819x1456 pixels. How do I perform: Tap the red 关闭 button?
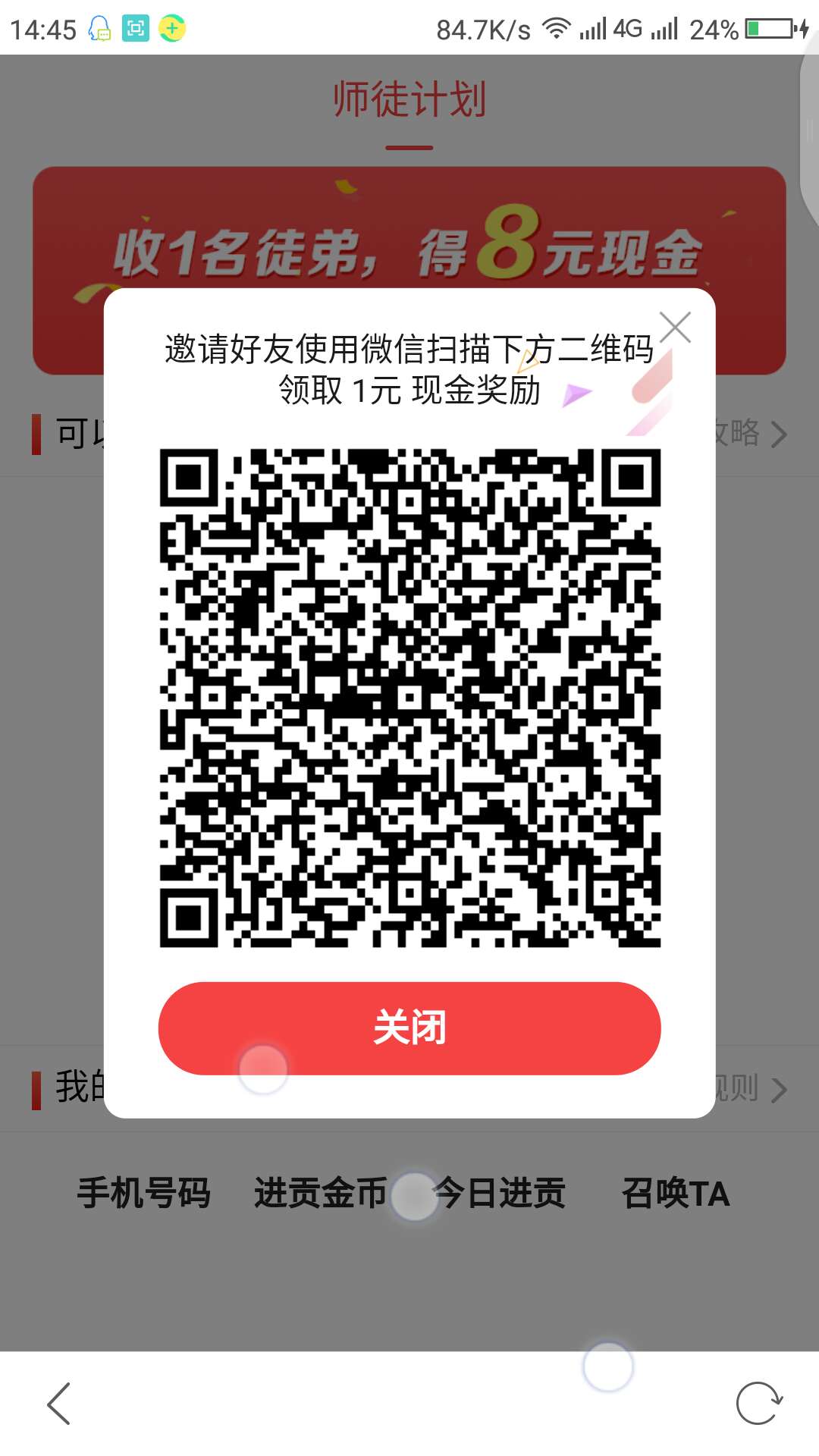tap(409, 1028)
